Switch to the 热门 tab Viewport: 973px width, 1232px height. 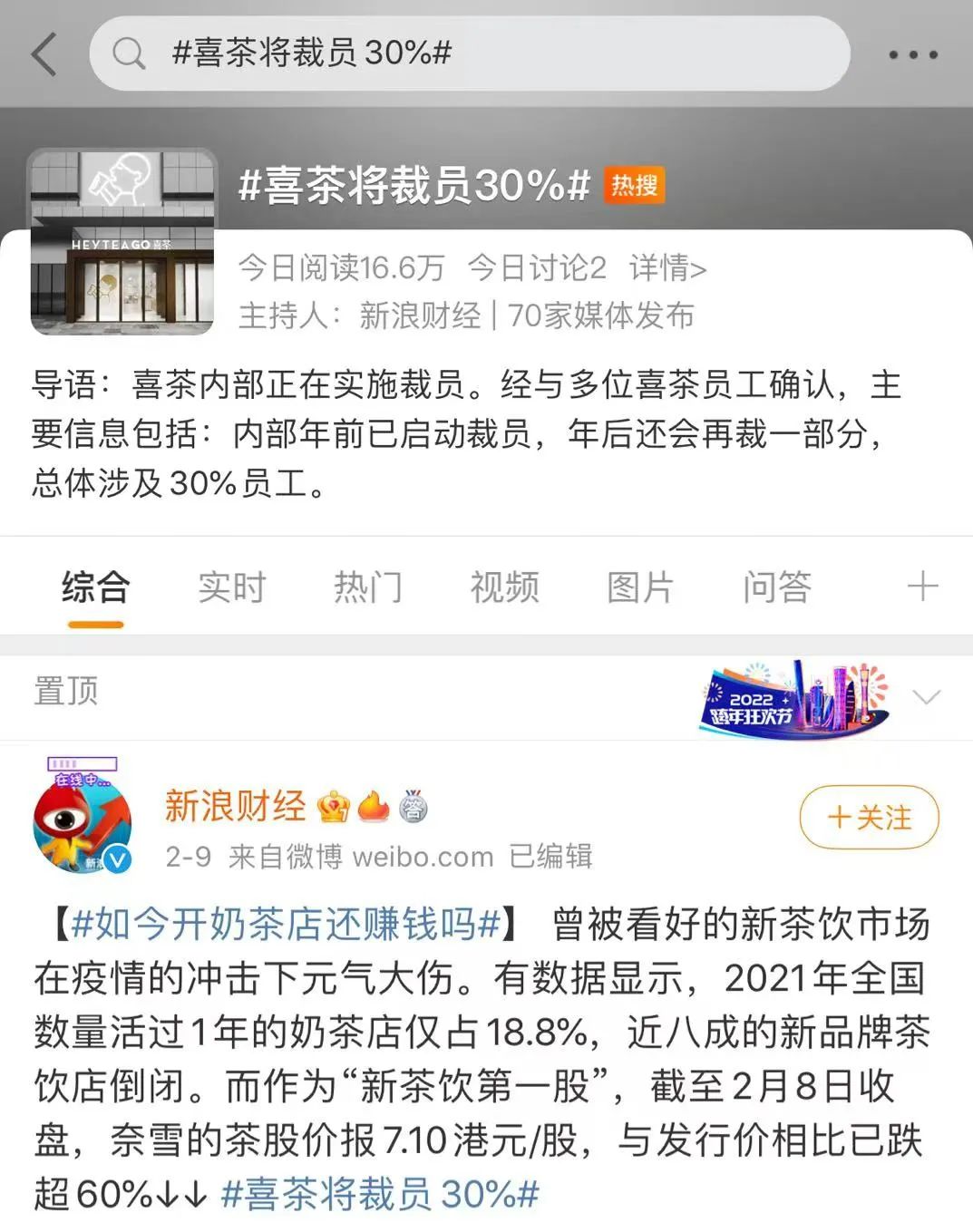coord(367,587)
